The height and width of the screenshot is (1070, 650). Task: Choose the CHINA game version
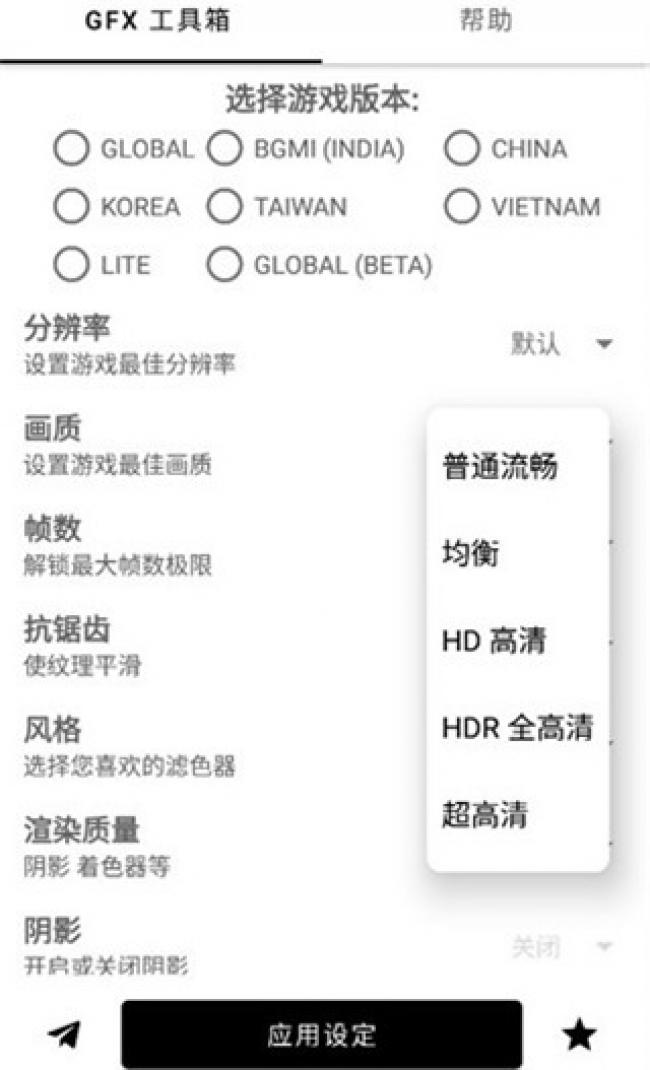click(x=462, y=150)
